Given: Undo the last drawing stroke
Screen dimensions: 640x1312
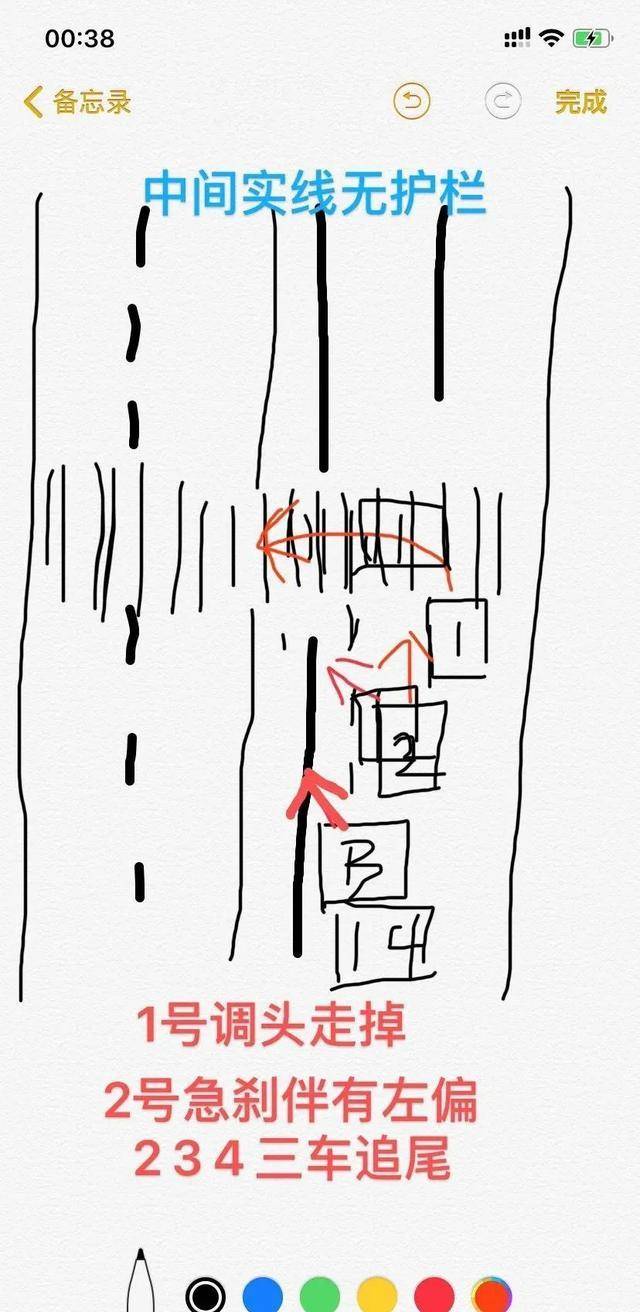Looking at the screenshot, I should point(411,101).
